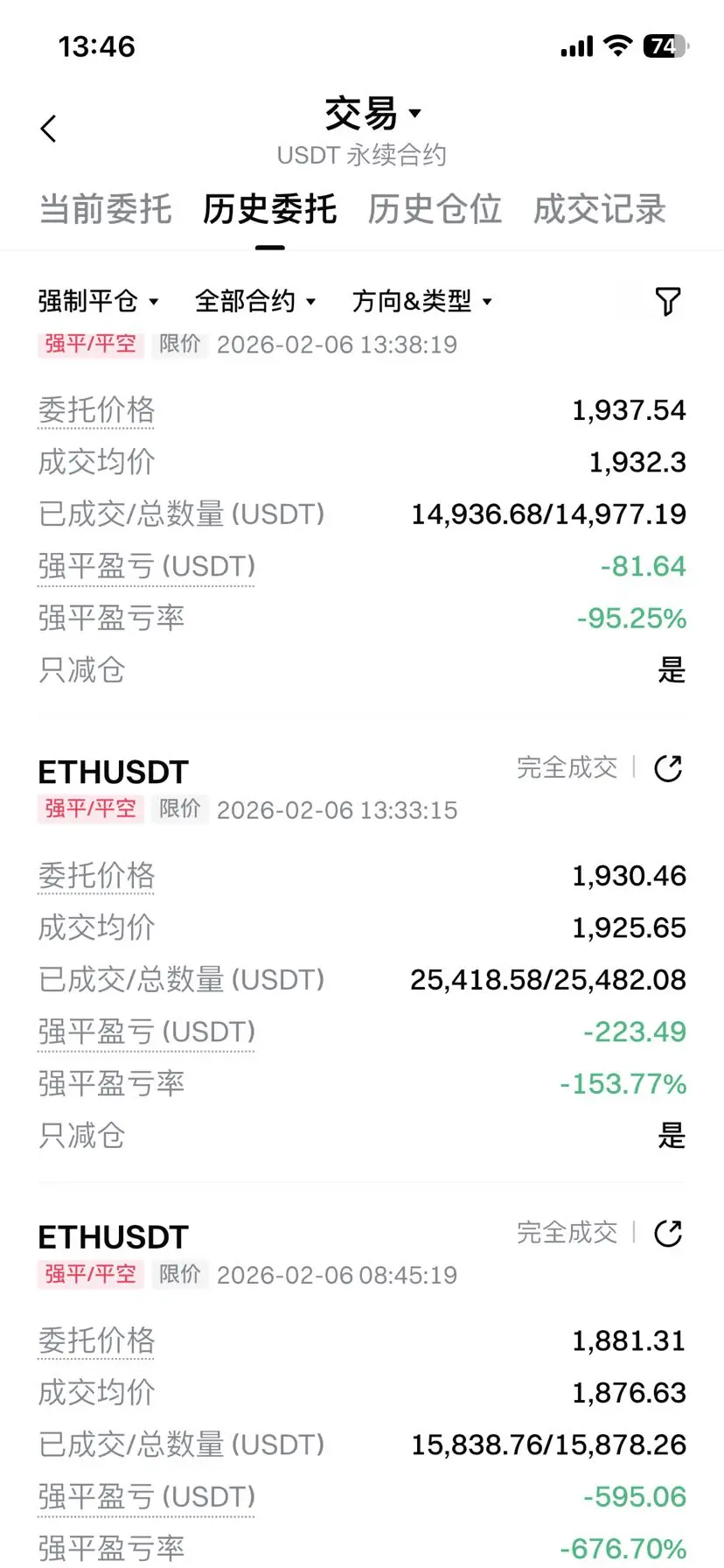Switch to the 当前委托 tab
This screenshot has height=1568, width=724.
105,210
